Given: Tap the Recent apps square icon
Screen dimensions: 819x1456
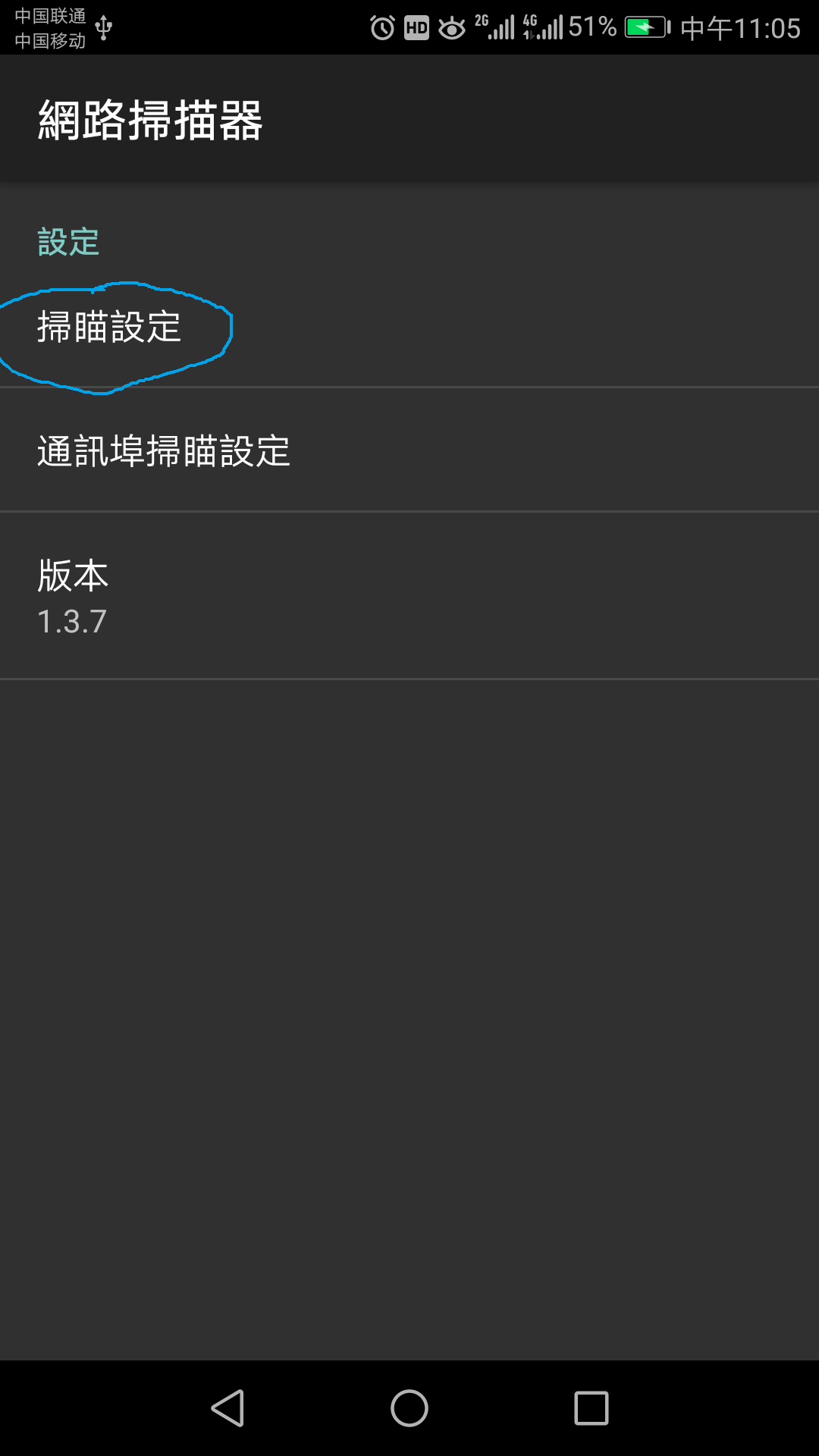Looking at the screenshot, I should tap(590, 1408).
